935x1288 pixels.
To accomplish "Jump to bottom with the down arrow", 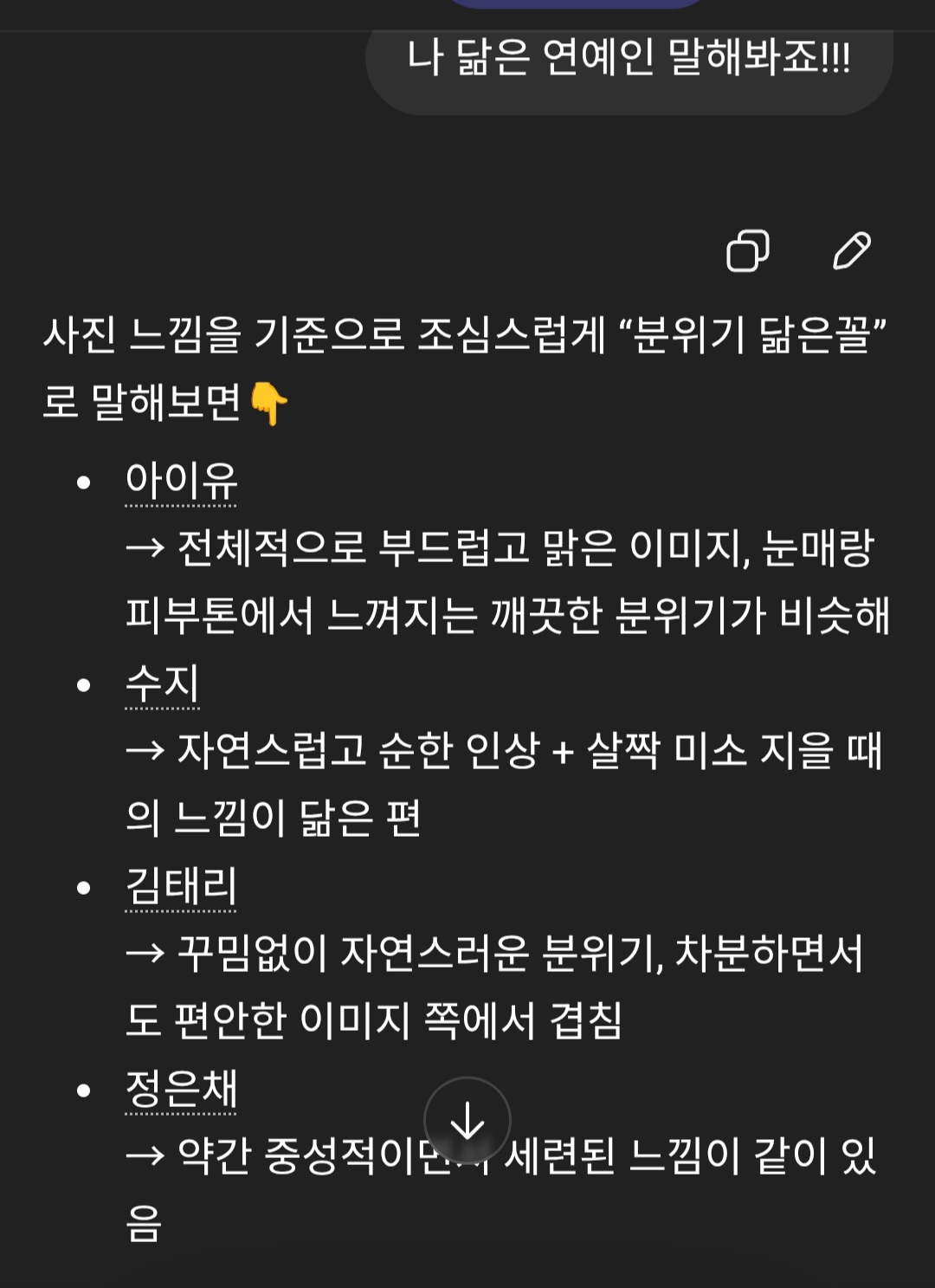I will tap(467, 1121).
